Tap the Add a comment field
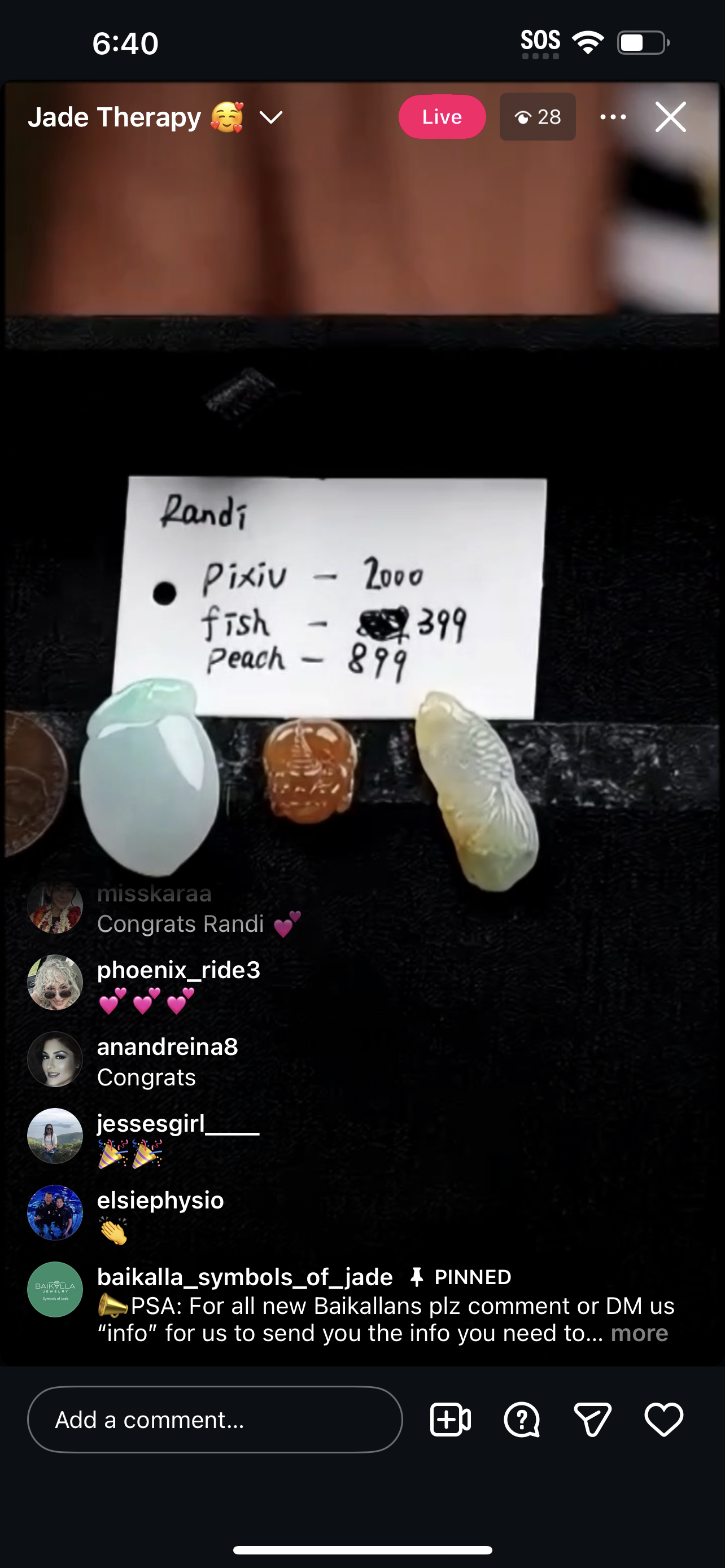Viewport: 725px width, 1568px height. tap(214, 1420)
